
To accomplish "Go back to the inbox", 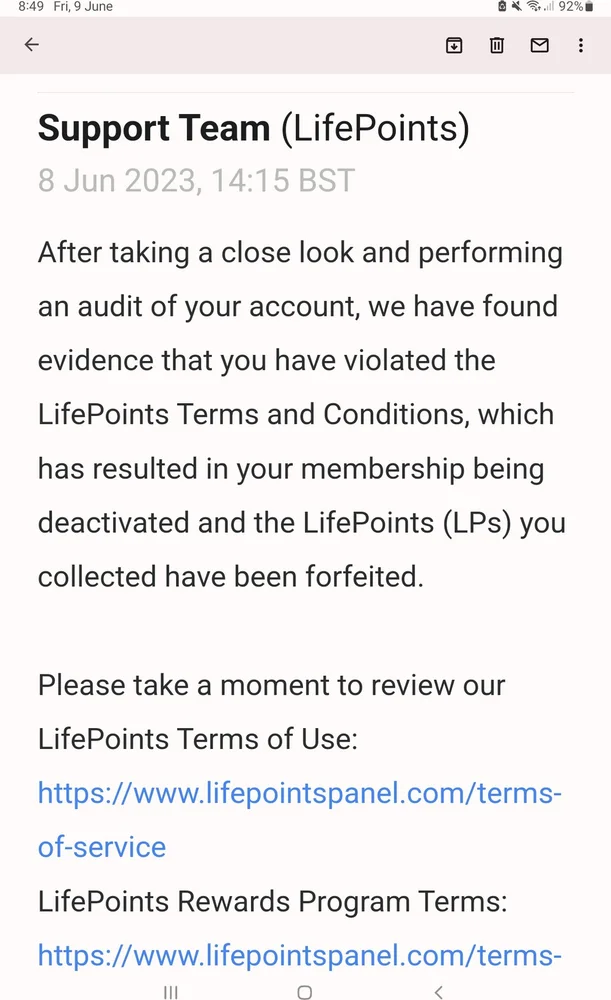I will tap(31, 45).
